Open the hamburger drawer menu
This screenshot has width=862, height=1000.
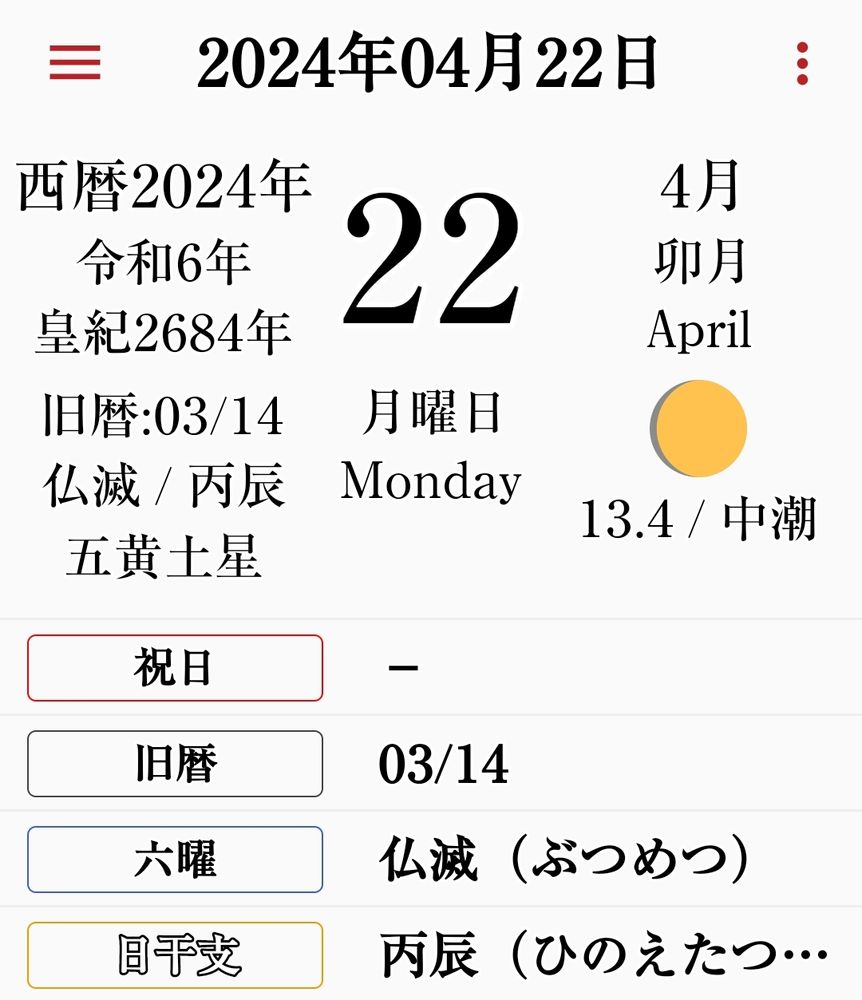[x=75, y=63]
